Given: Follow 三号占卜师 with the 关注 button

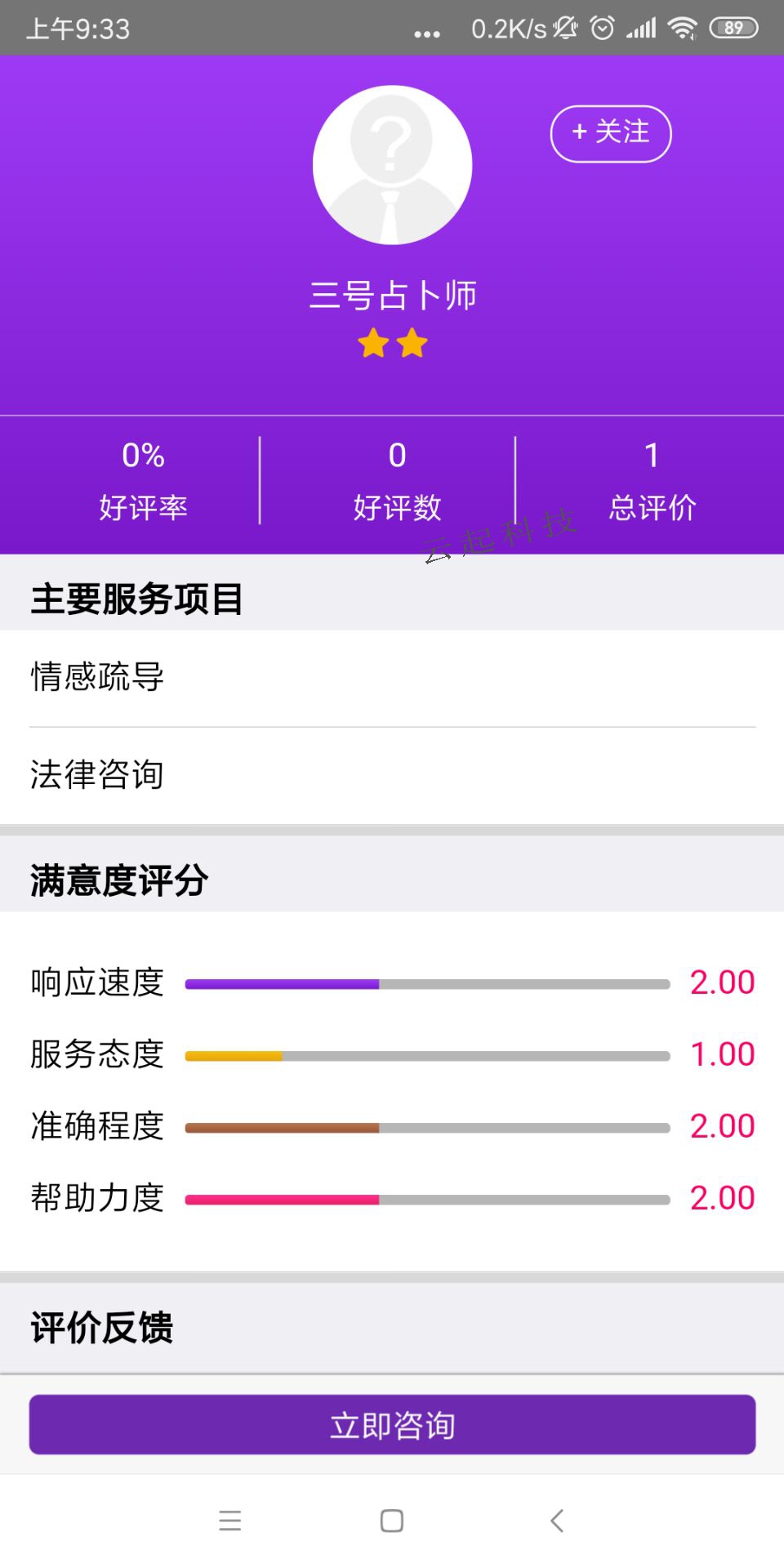Looking at the screenshot, I should tap(611, 134).
